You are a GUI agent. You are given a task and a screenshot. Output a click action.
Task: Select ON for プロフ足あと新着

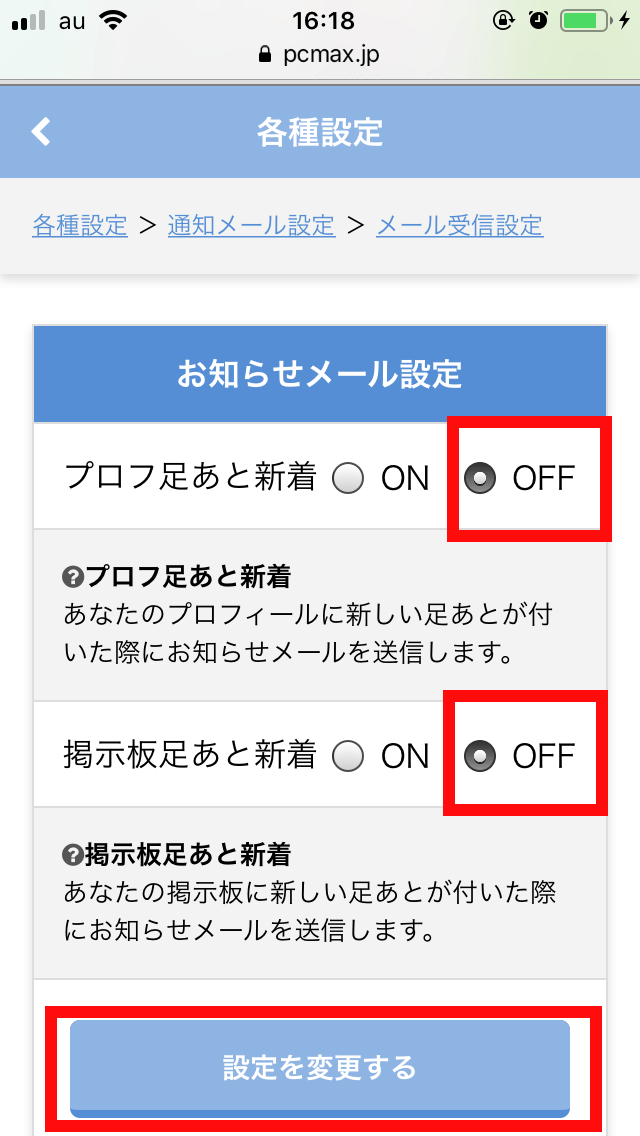pyautogui.click(x=348, y=479)
